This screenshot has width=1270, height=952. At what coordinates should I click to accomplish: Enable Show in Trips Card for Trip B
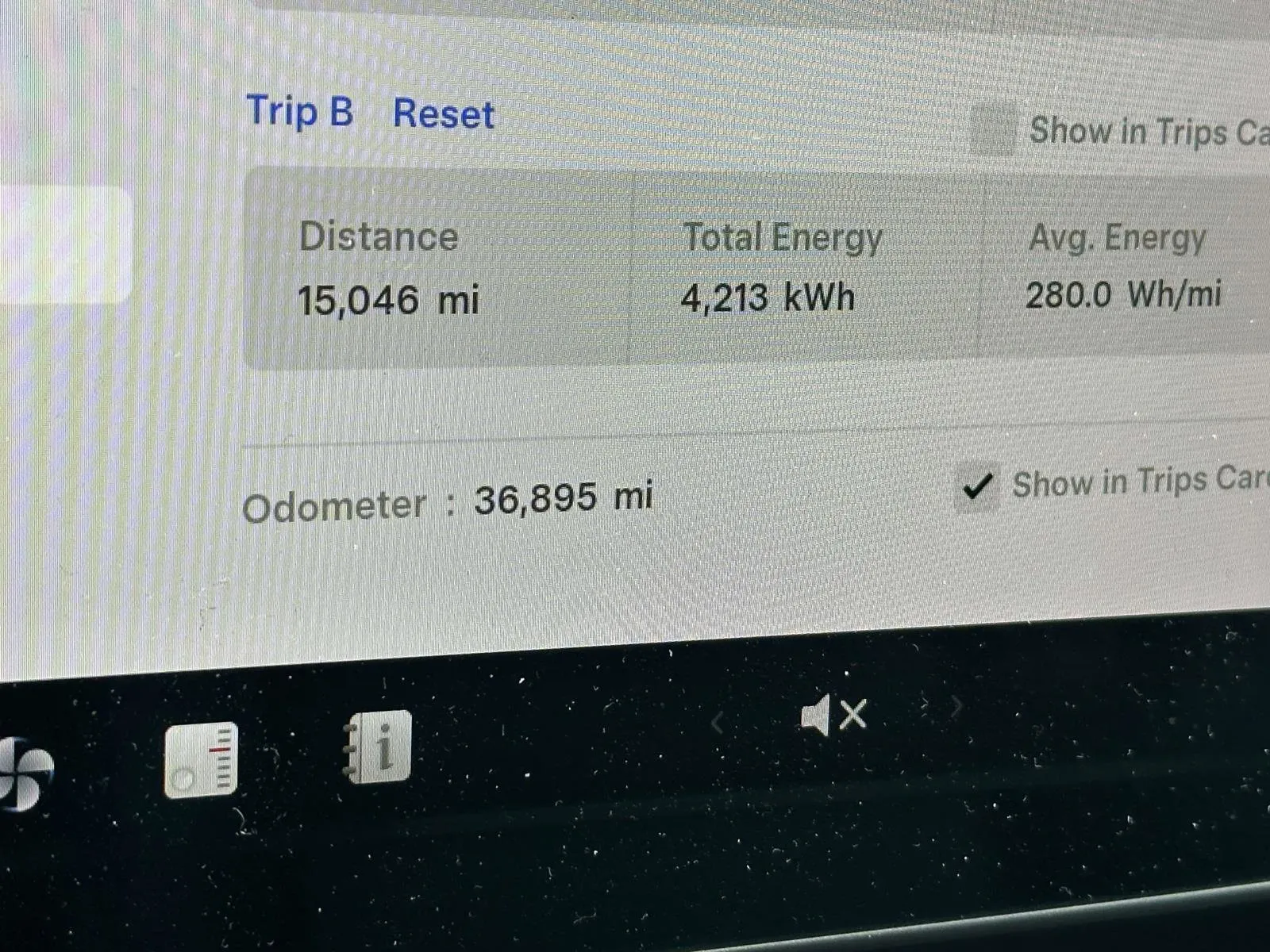pos(993,129)
